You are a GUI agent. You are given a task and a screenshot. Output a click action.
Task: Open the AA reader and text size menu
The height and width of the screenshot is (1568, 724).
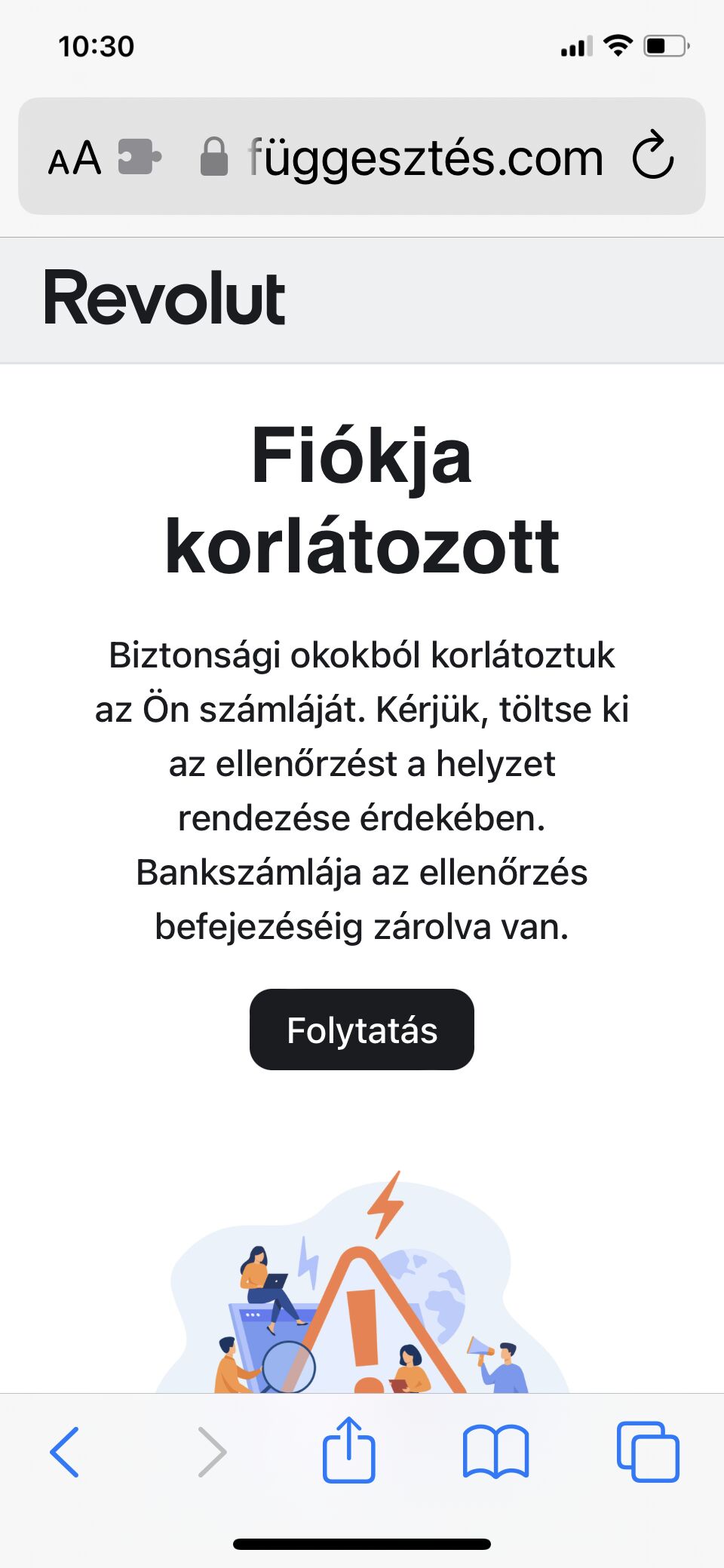(x=75, y=158)
